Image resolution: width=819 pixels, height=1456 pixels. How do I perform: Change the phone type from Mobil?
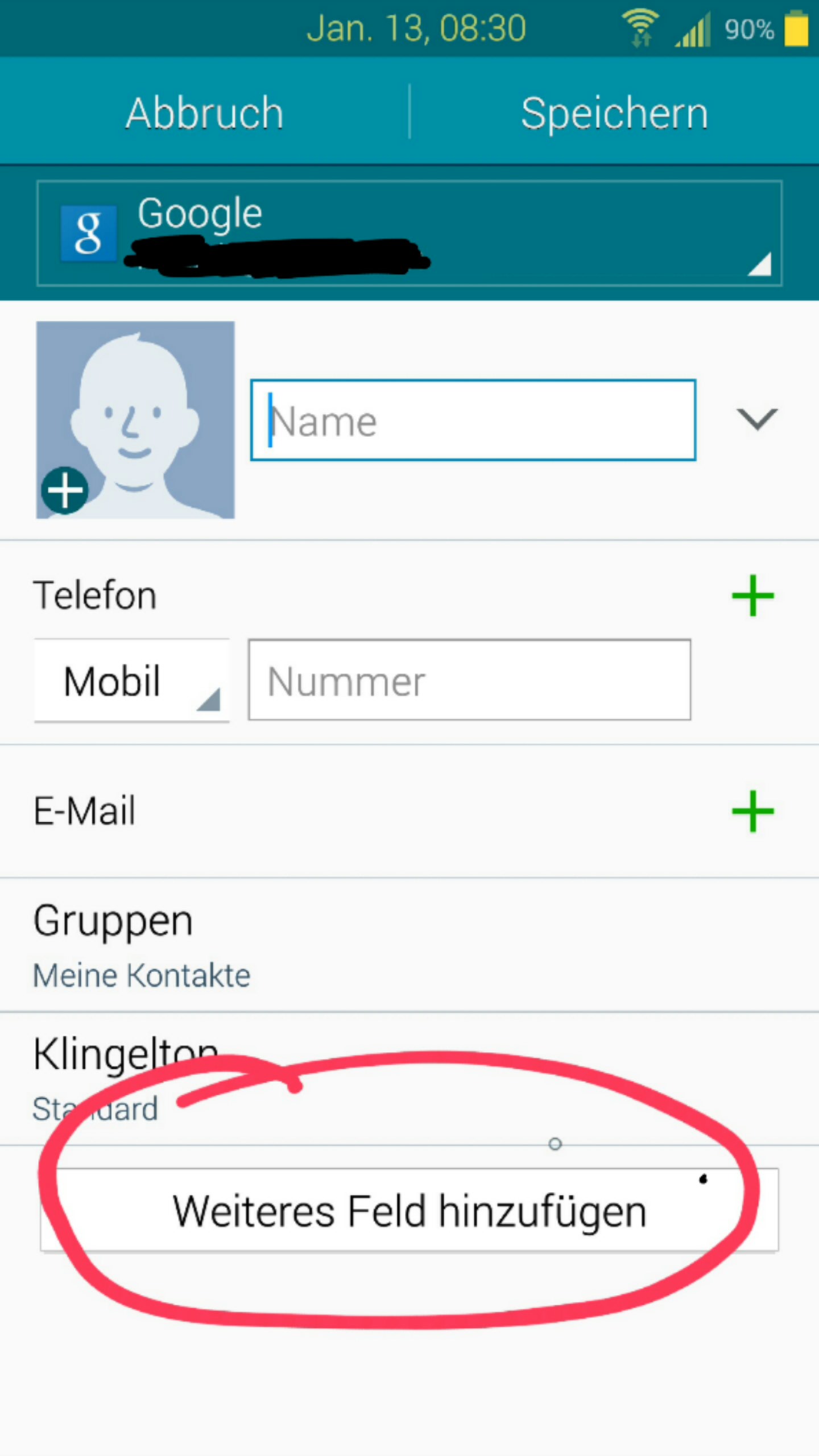[131, 681]
